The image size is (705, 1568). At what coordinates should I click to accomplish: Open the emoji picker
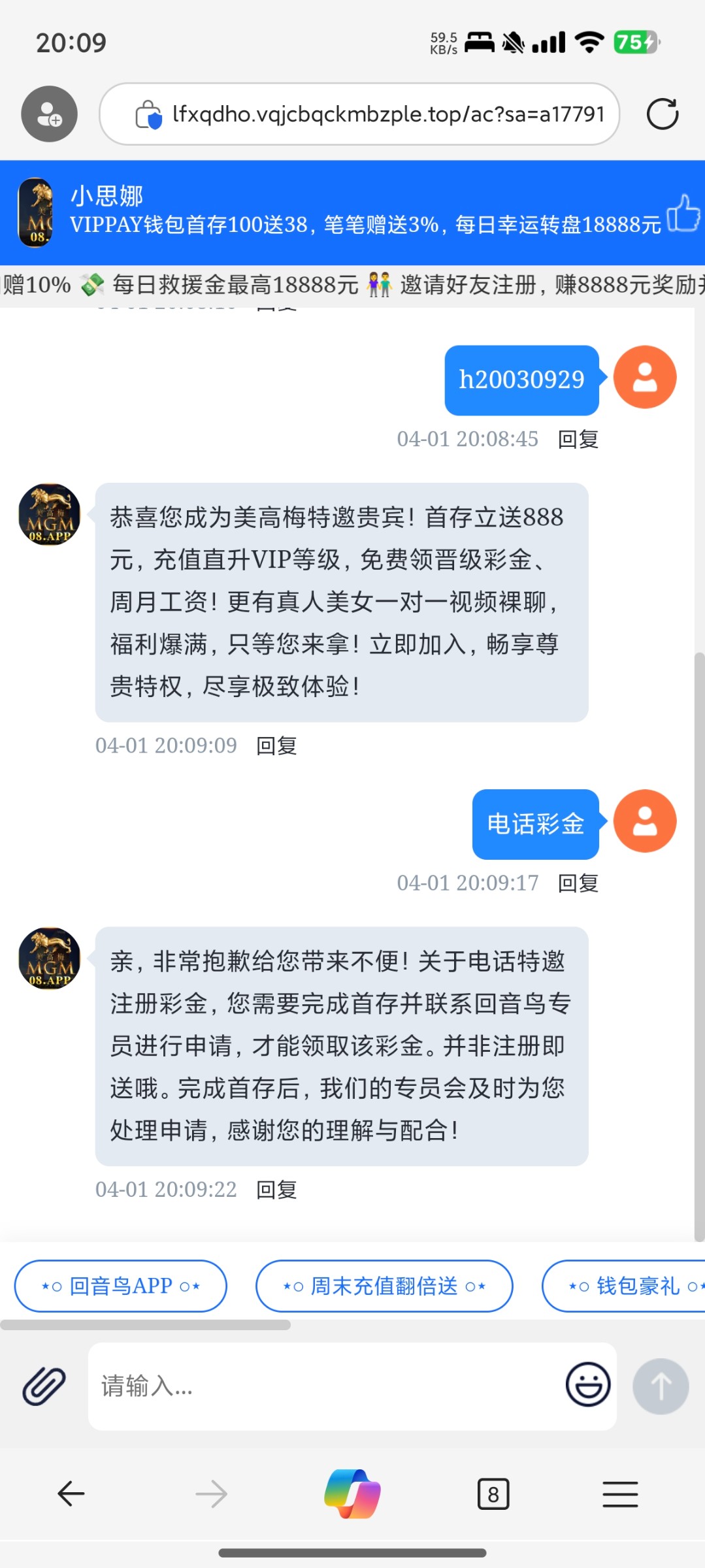(x=588, y=1384)
